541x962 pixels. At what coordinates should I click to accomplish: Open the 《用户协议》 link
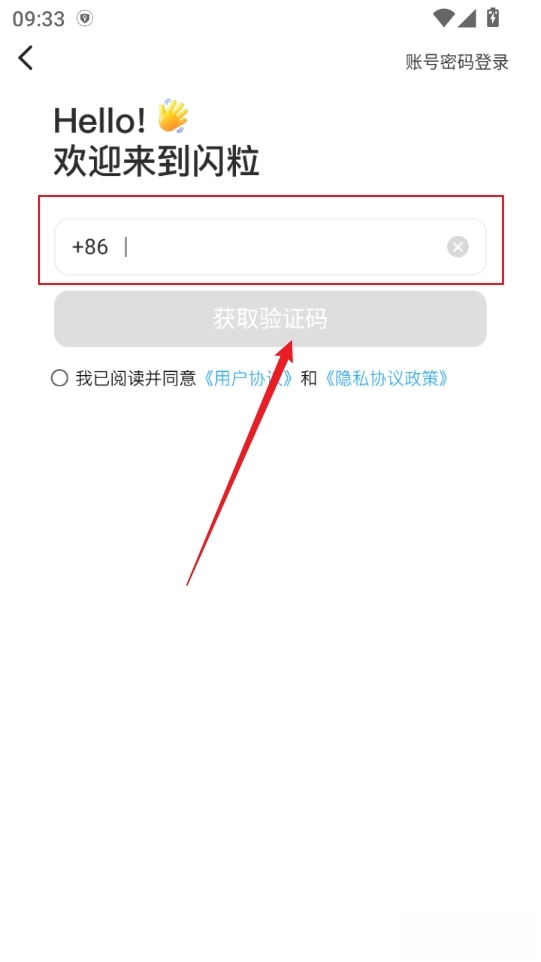coord(248,378)
